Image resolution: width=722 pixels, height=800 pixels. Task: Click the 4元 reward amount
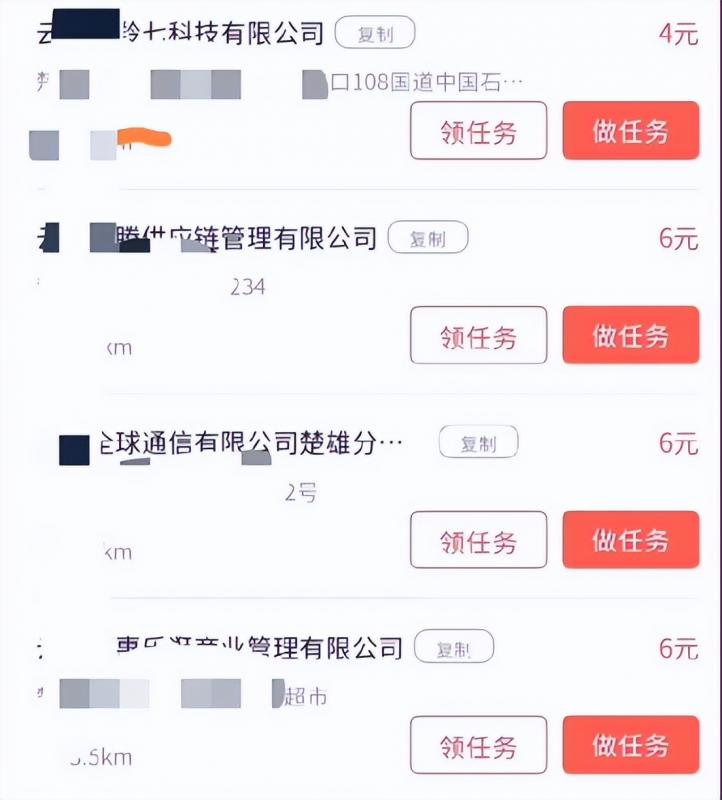click(680, 32)
